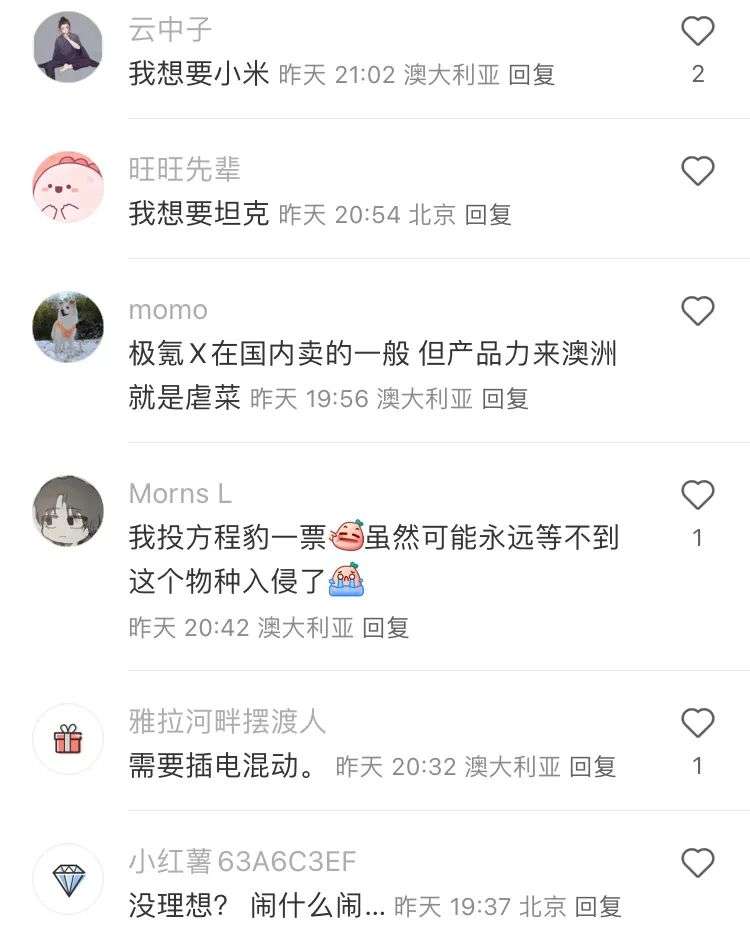Reply to 云中子's comment
This screenshot has width=750, height=945.
coord(531,75)
